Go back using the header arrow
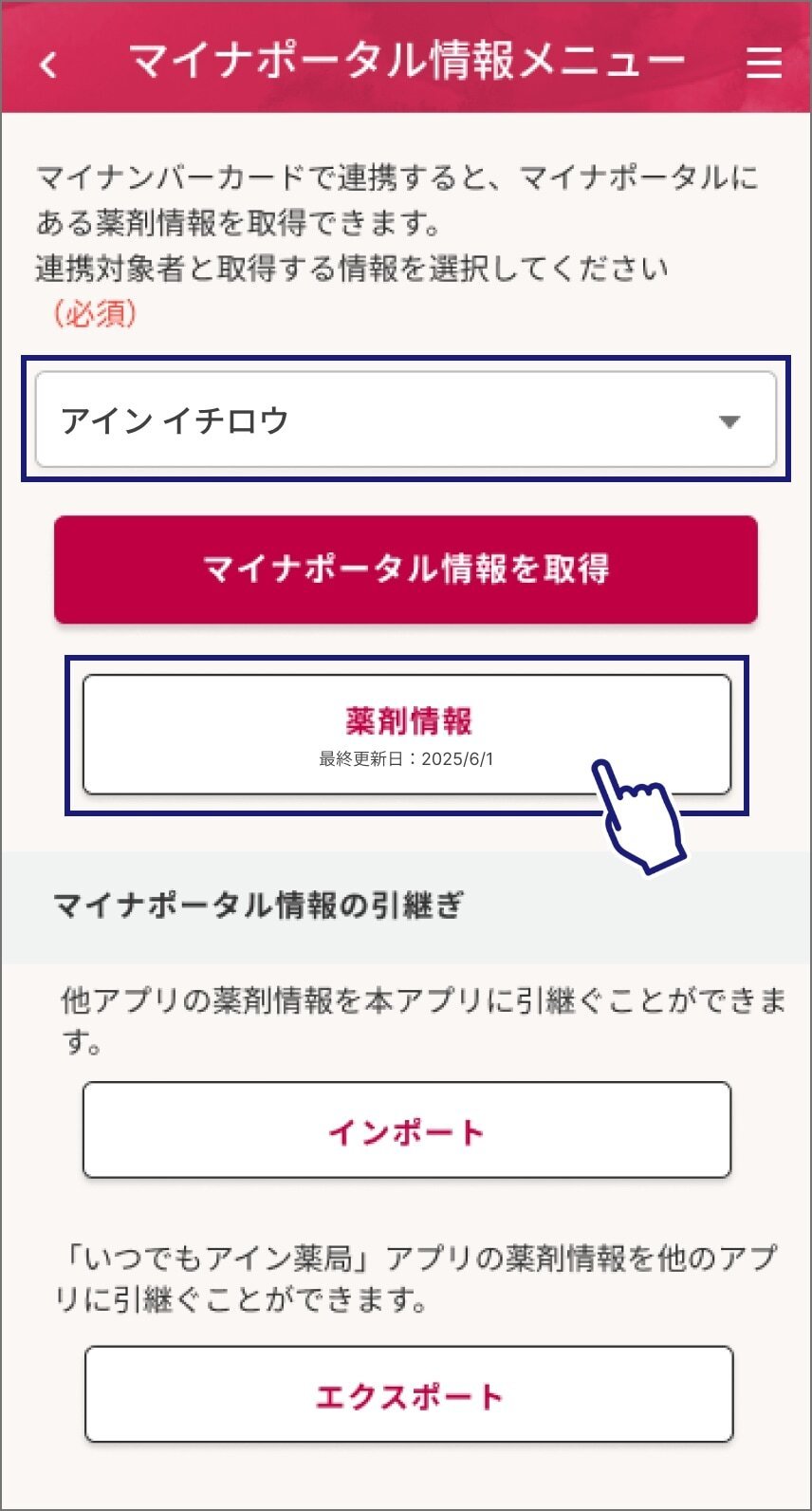 click(48, 65)
